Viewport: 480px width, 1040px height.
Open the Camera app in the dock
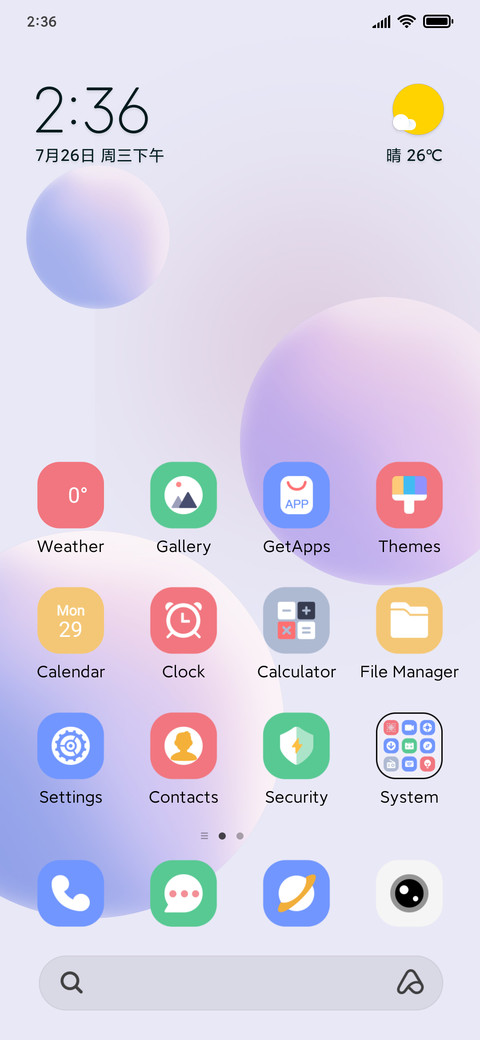(409, 893)
